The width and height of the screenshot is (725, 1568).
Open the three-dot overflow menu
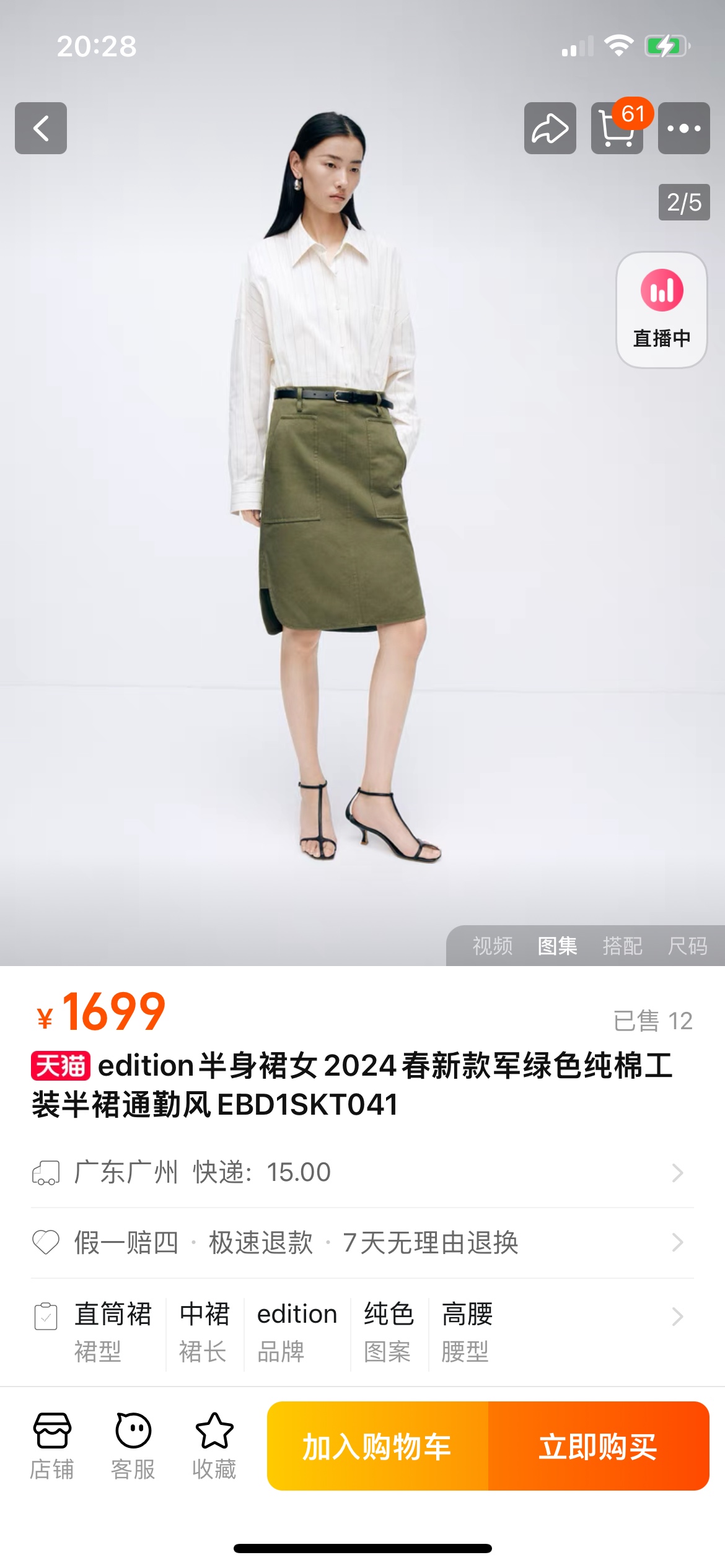683,128
